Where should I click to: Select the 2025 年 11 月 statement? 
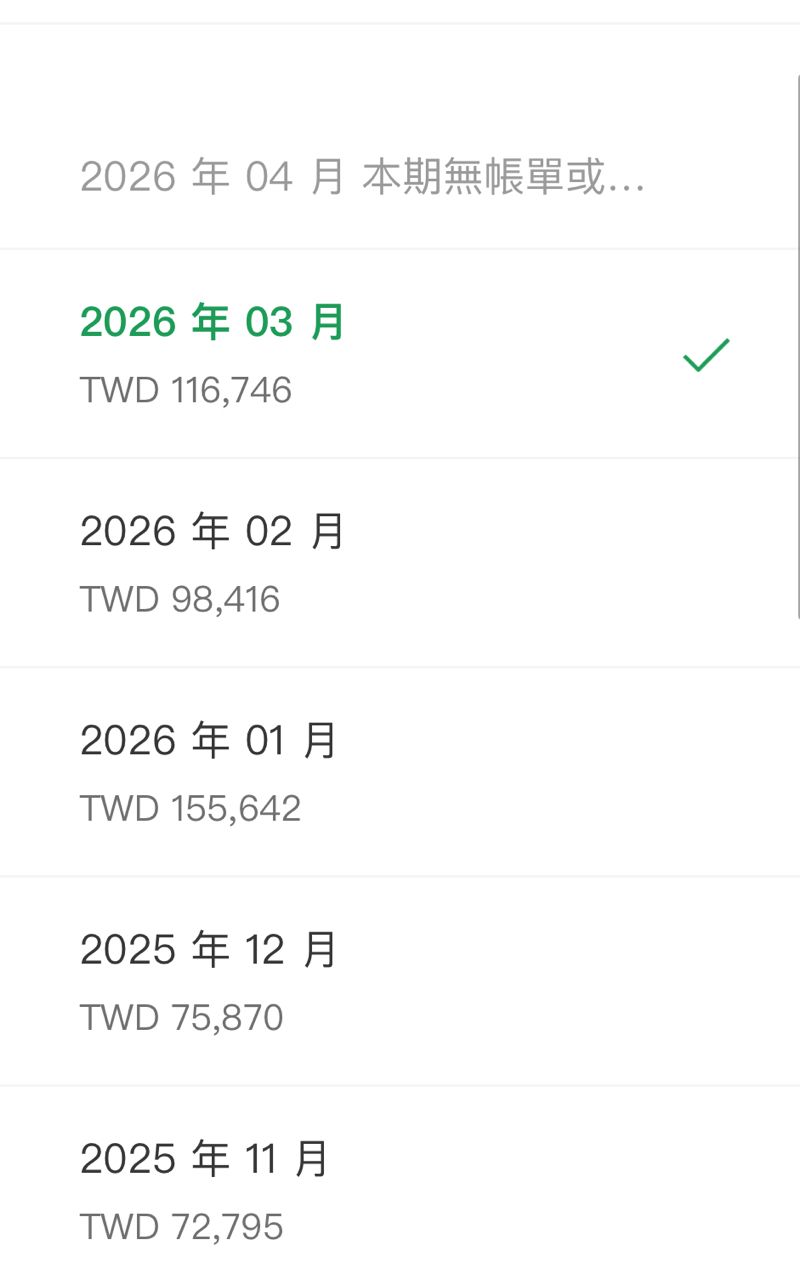click(400, 1183)
